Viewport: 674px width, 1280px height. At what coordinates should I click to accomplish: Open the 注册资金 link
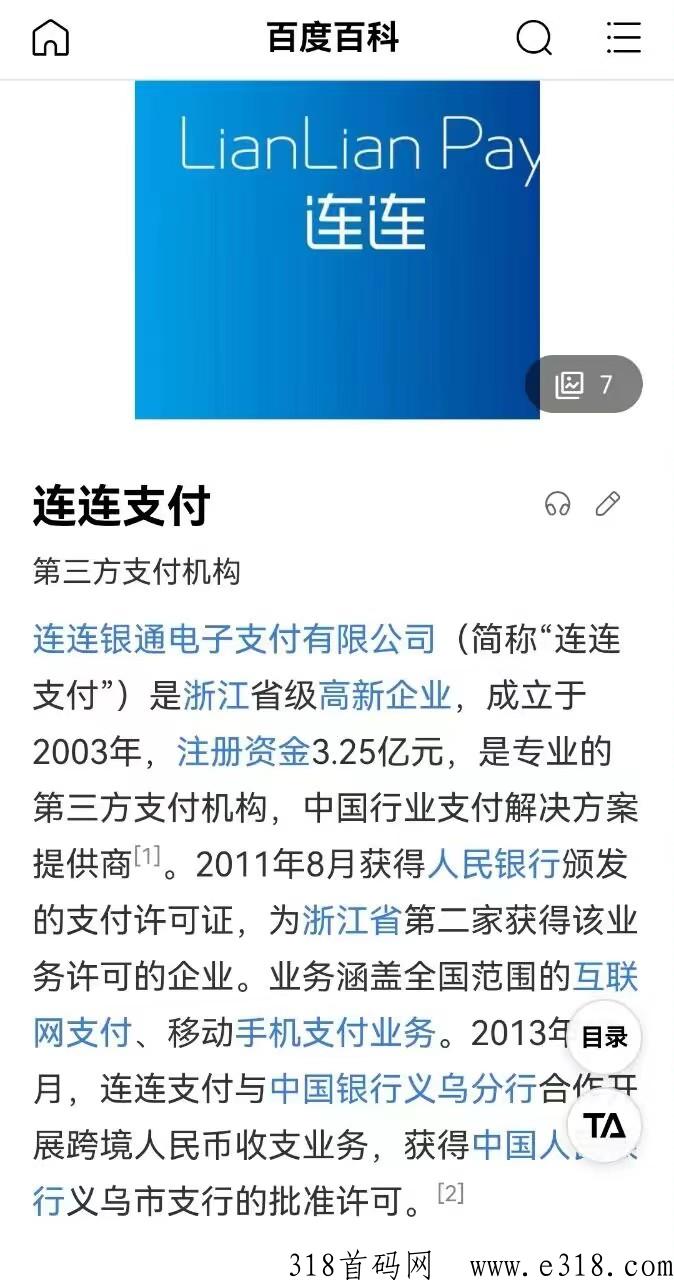(x=243, y=751)
